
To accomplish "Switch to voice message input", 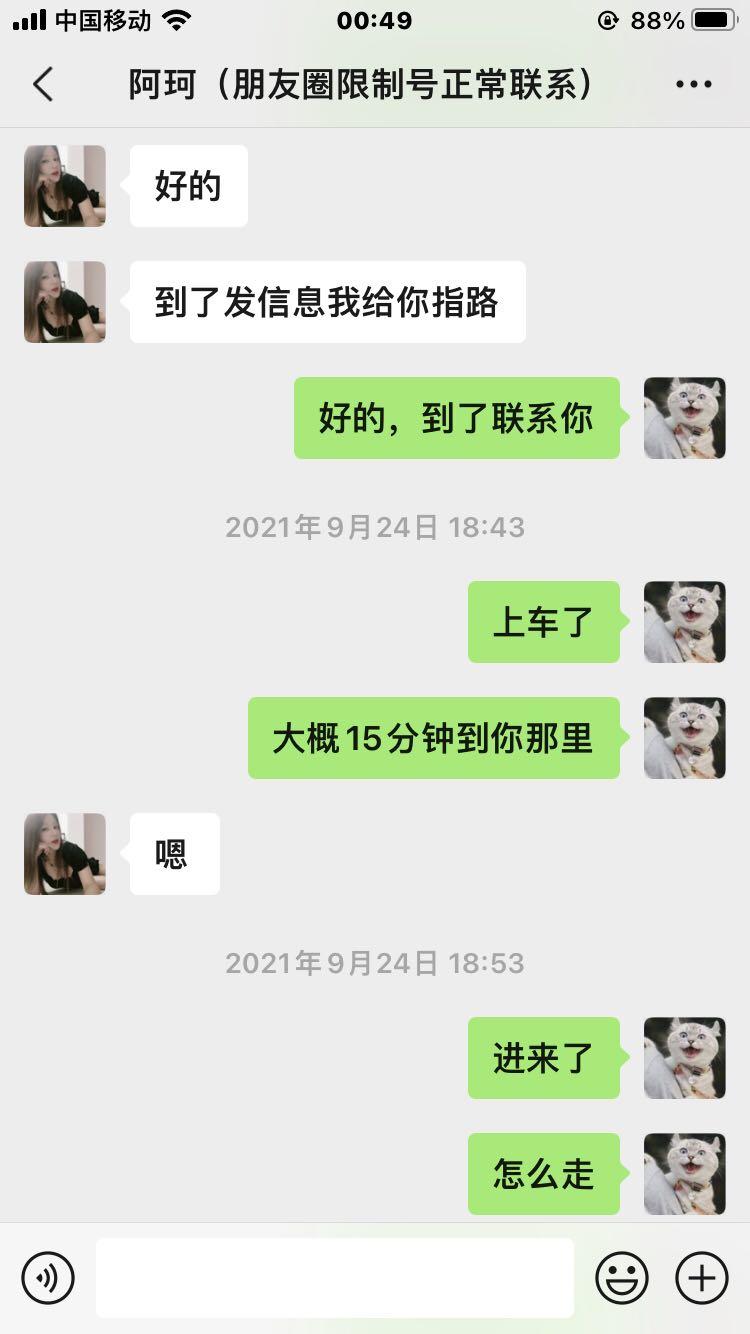I will [48, 1277].
